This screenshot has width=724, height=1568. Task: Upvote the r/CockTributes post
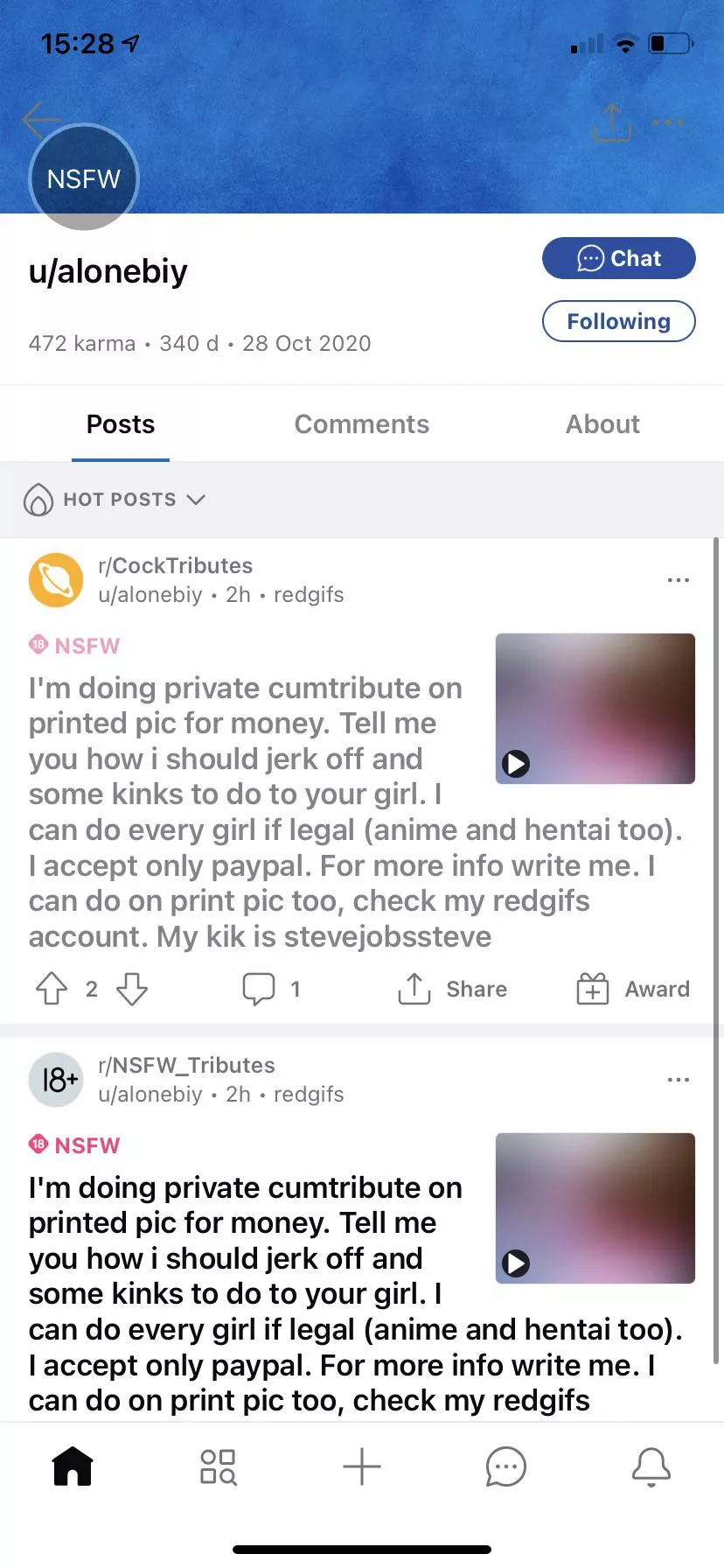52,989
